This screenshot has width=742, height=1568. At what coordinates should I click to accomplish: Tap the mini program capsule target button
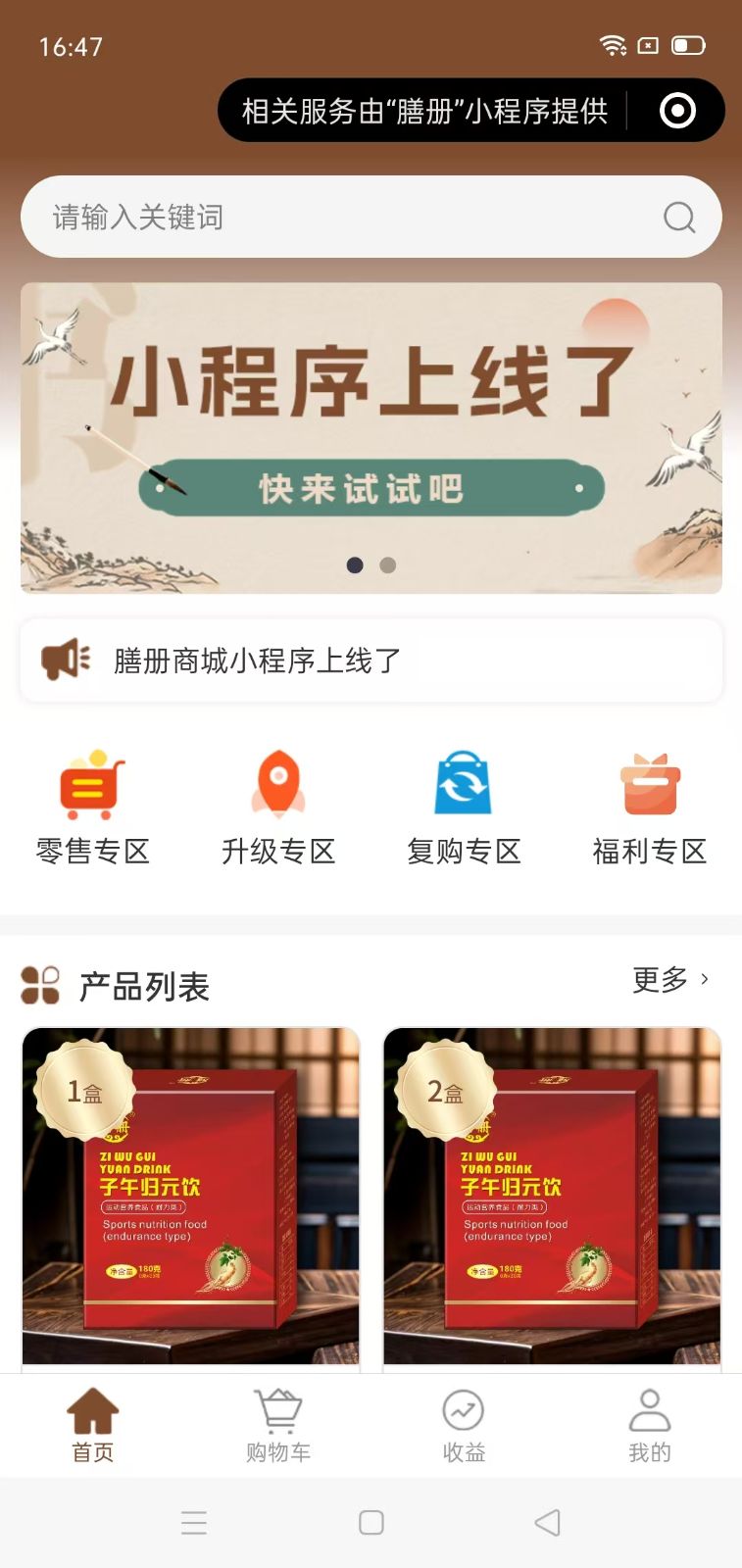(x=678, y=111)
